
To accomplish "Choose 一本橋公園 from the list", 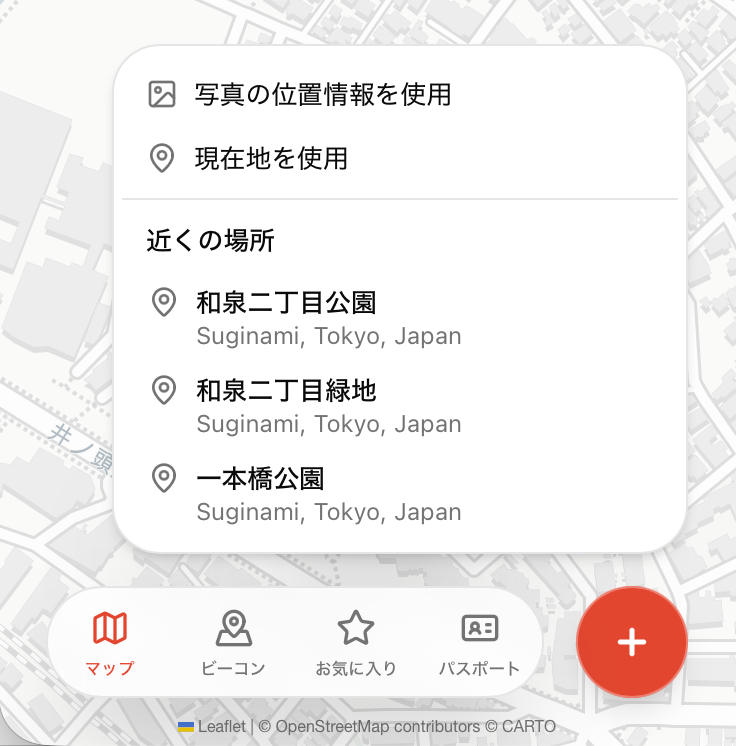I will (x=260, y=478).
